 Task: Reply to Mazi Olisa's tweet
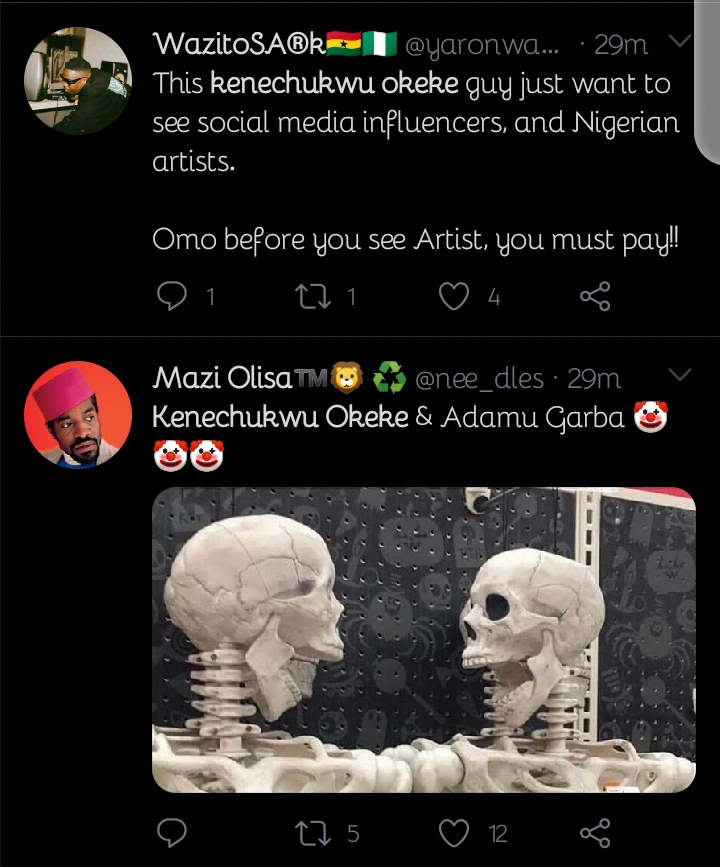174,832
